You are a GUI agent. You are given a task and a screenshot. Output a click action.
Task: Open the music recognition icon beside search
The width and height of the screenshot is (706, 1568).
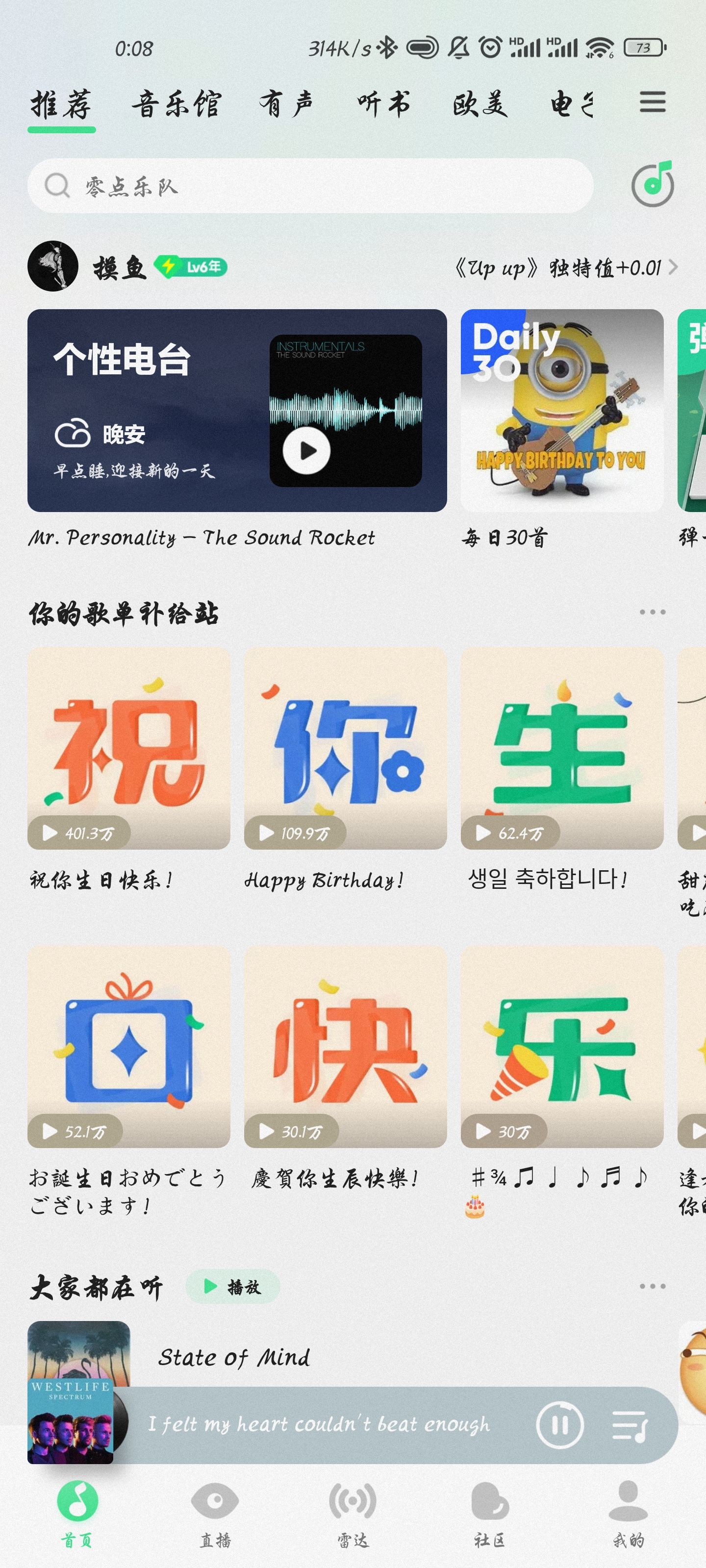(x=653, y=184)
